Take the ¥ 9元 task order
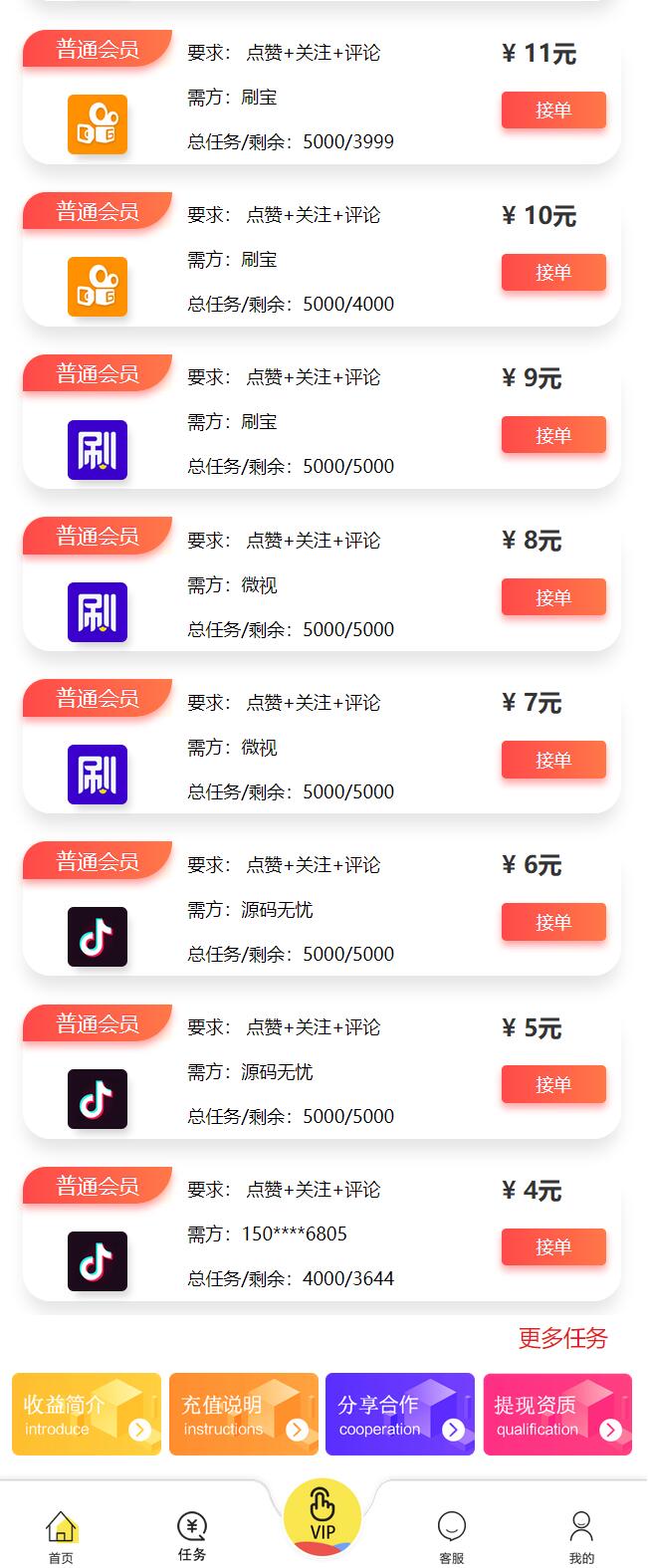 (x=553, y=436)
